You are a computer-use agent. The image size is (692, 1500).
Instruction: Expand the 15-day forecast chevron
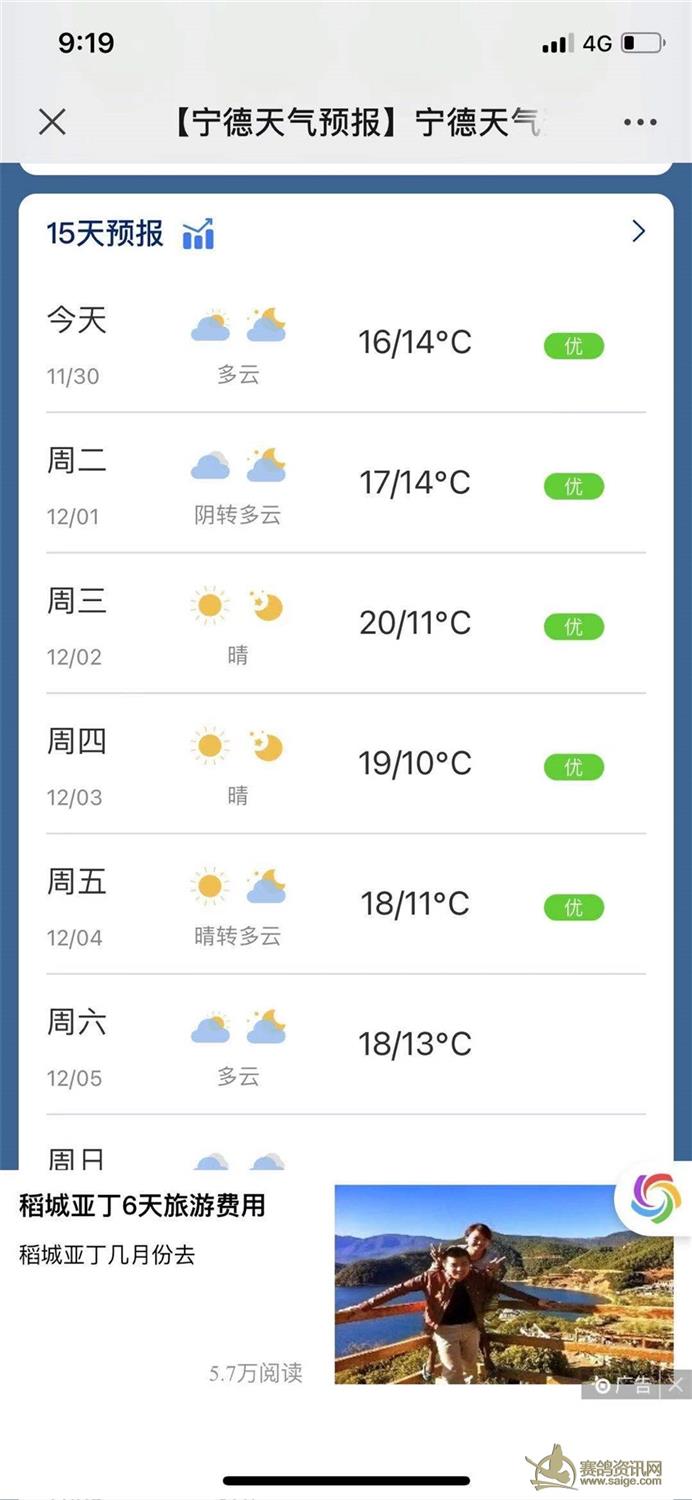pyautogui.click(x=639, y=232)
